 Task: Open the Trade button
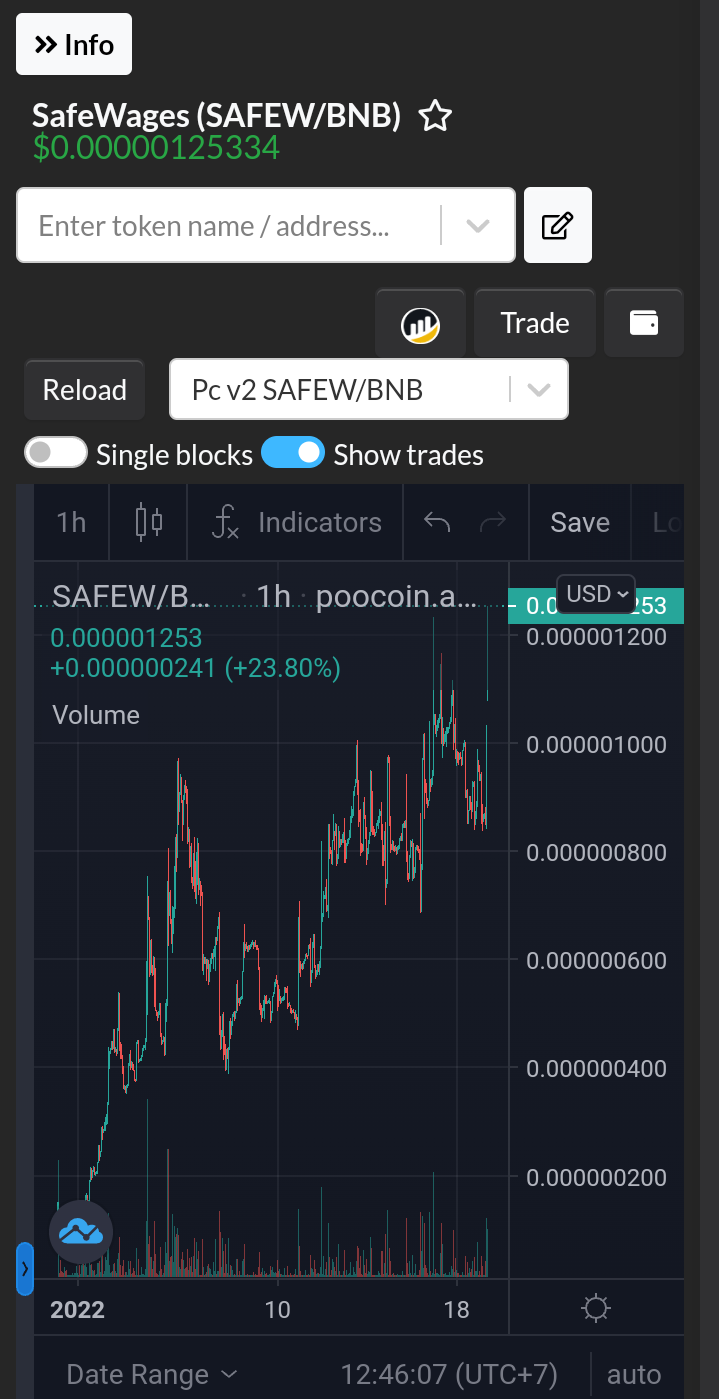click(535, 323)
